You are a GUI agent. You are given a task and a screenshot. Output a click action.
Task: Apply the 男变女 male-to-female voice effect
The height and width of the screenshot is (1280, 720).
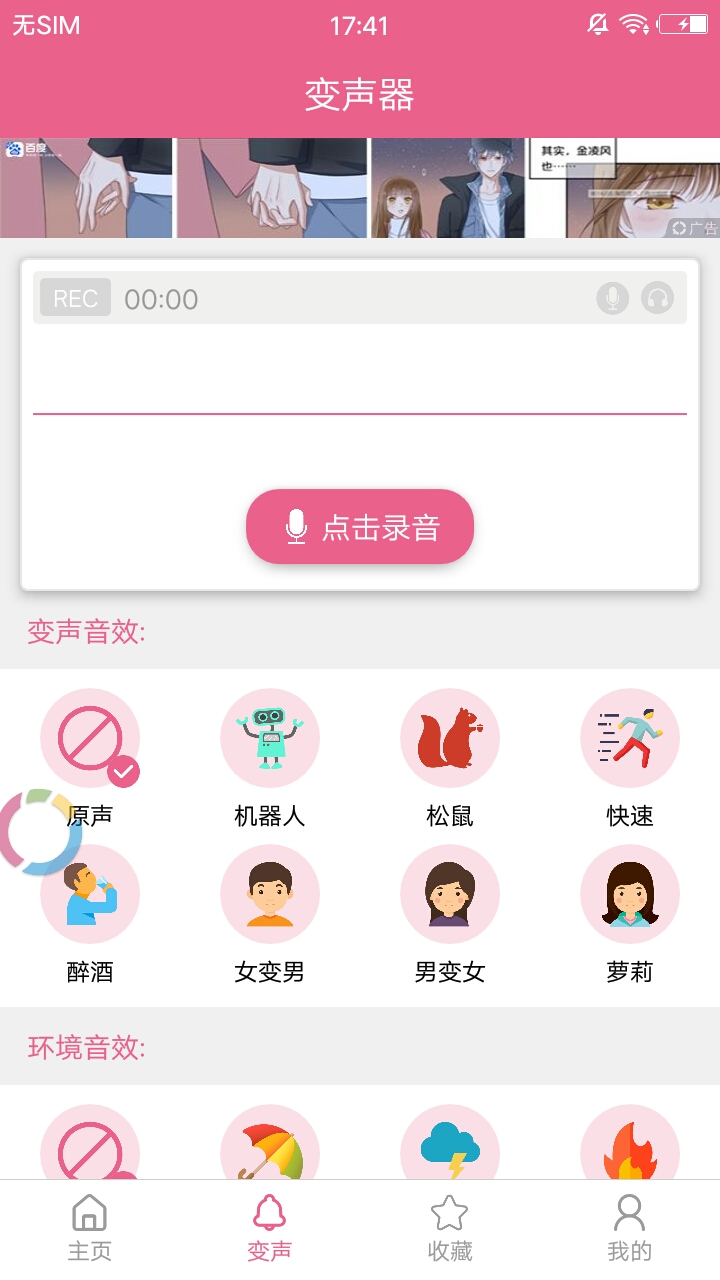(x=450, y=894)
